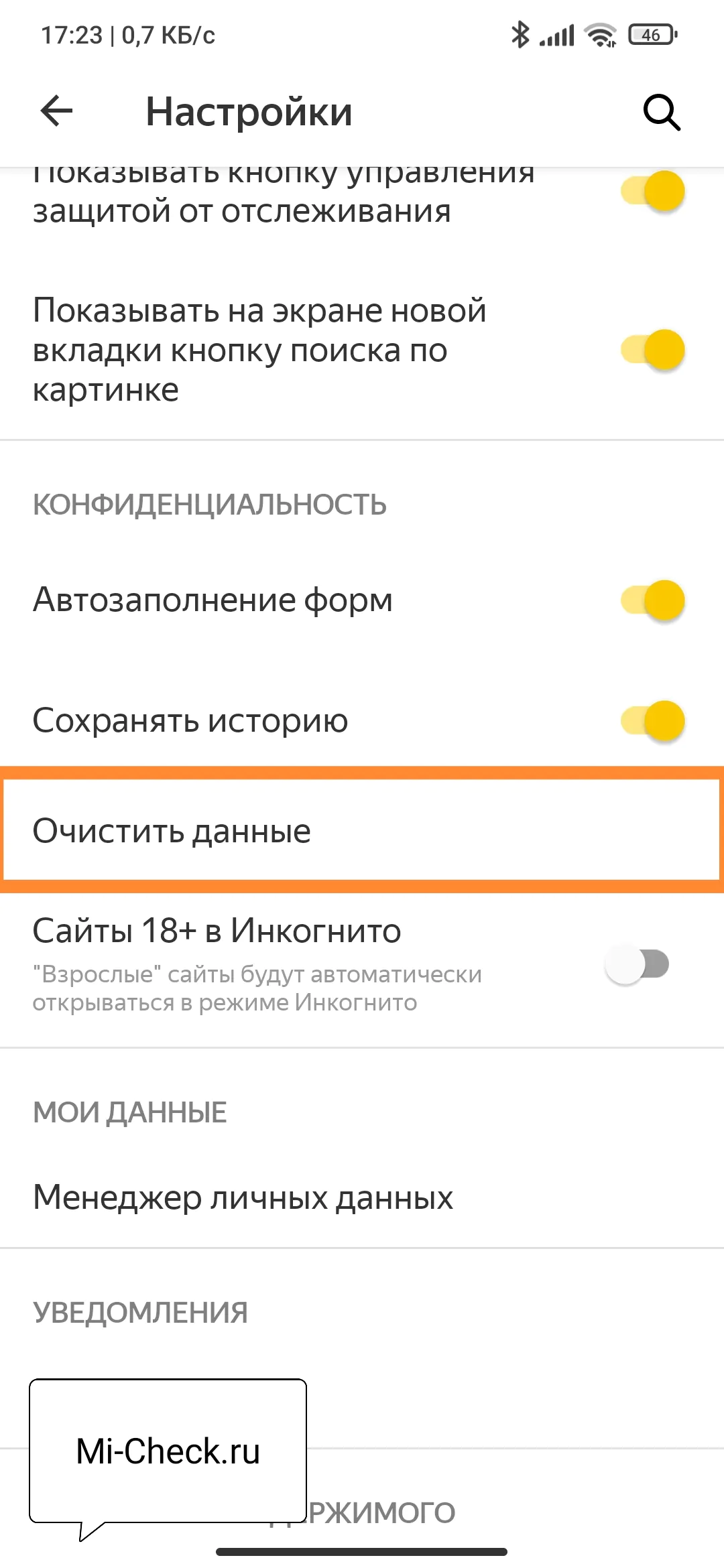Disable image search button on new tab
This screenshot has height=1568, width=724.
[x=652, y=350]
